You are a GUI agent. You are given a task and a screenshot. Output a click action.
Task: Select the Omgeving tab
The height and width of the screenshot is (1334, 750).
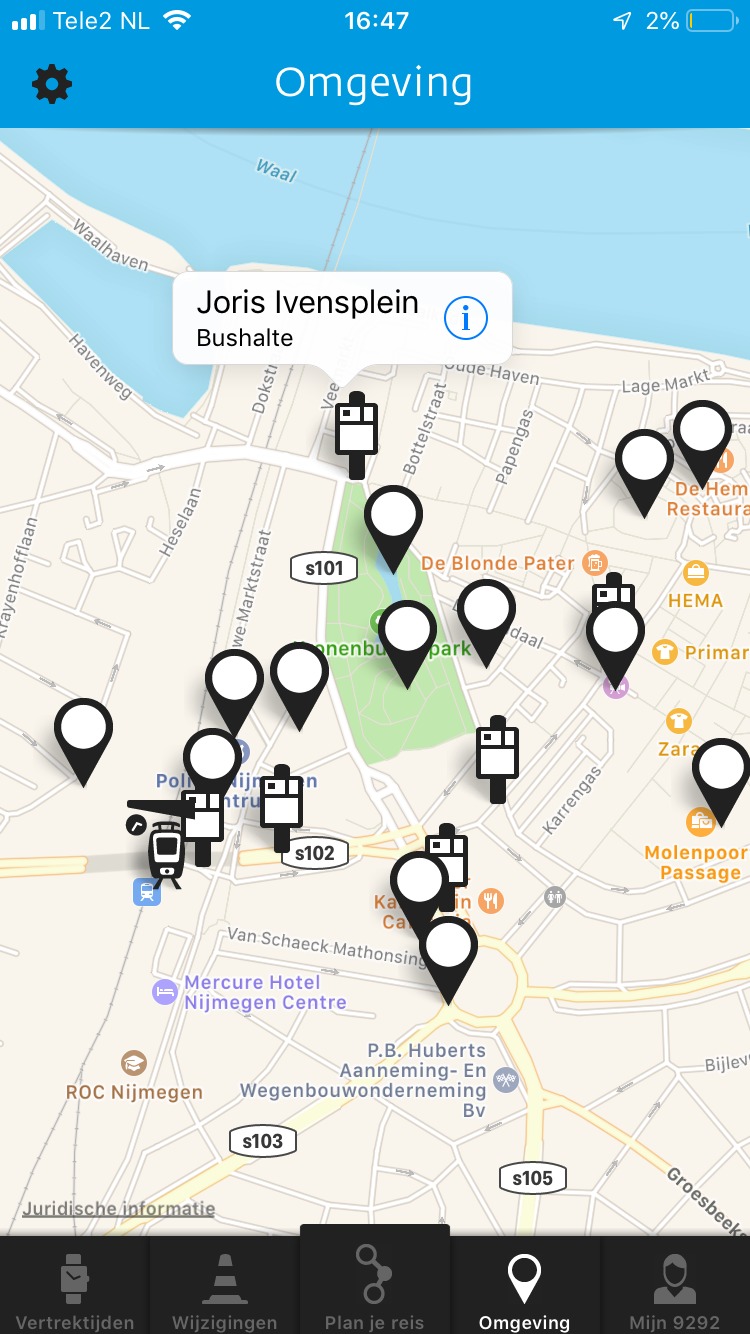(524, 1290)
